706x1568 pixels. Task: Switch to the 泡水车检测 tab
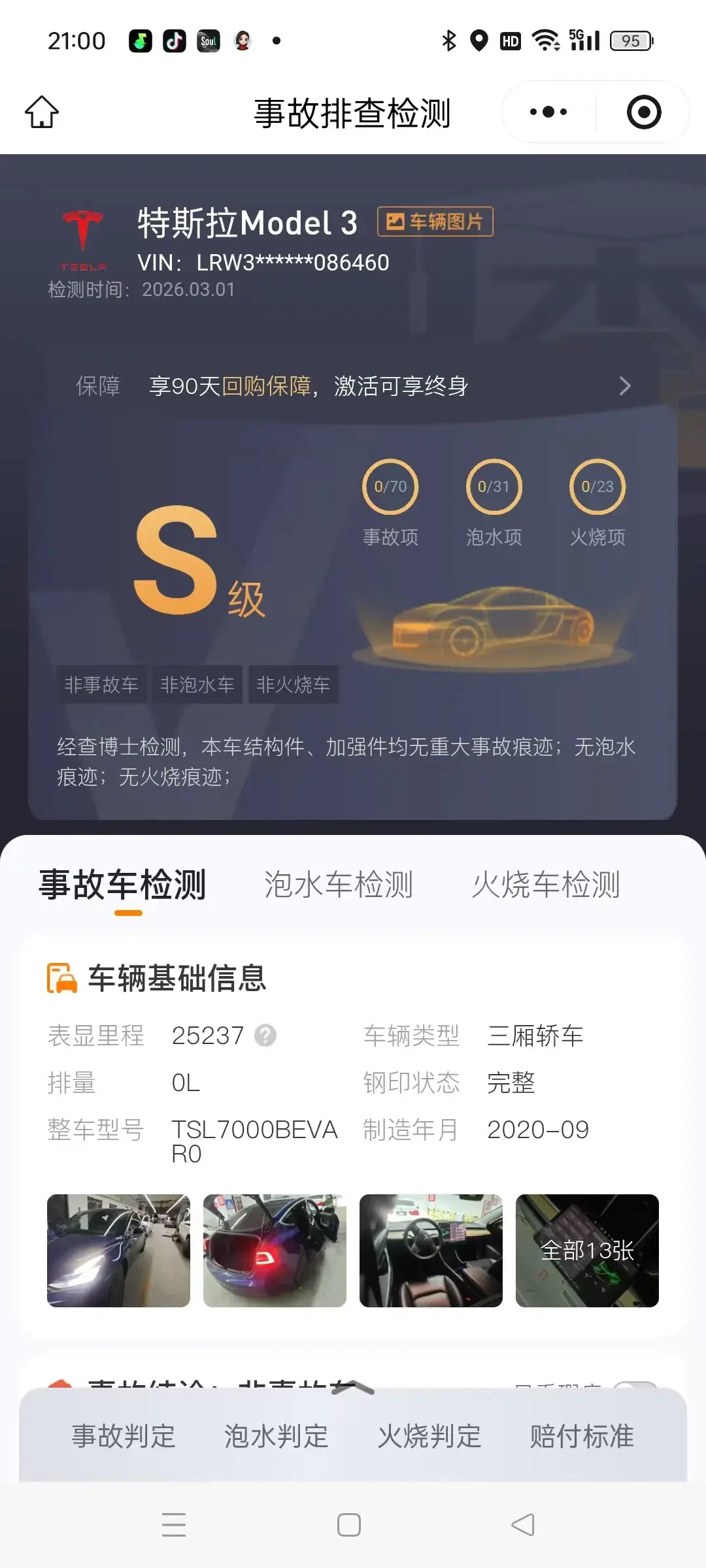(338, 885)
